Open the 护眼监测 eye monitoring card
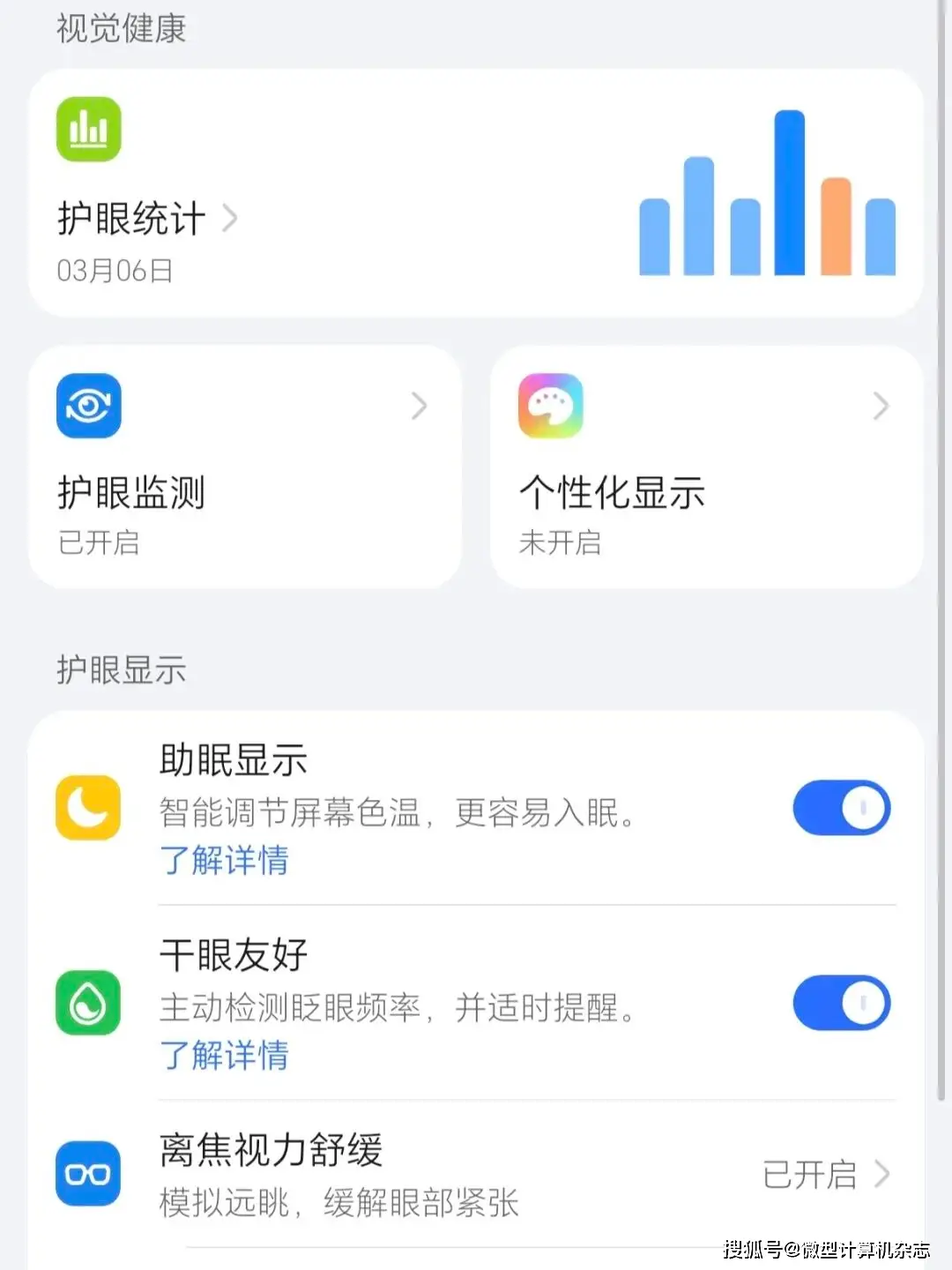Screen dimensions: 952x1270 coord(245,467)
